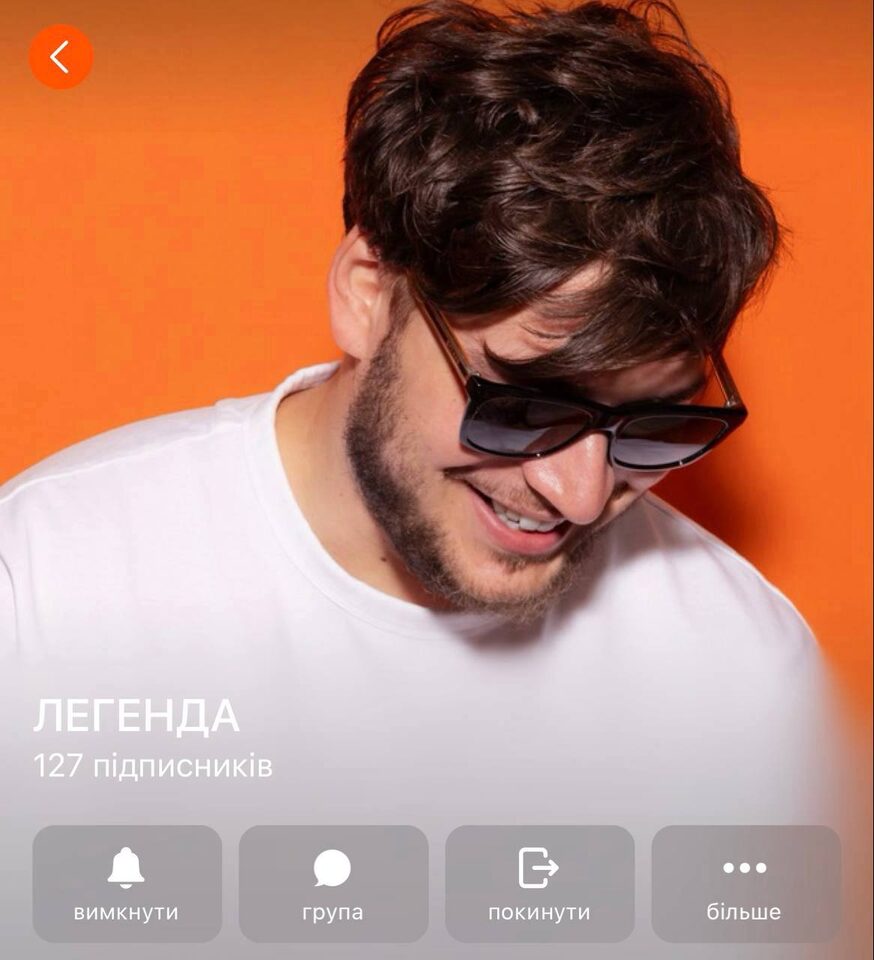This screenshot has width=874, height=960.
Task: Open the група discussion chat
Action: (333, 883)
